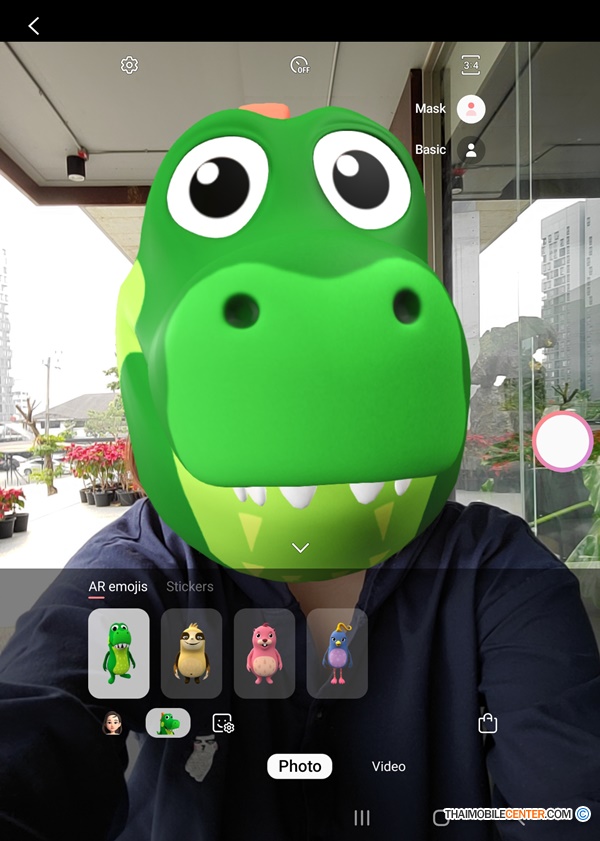Switch to Stickers tab
The height and width of the screenshot is (841, 600).
190,587
